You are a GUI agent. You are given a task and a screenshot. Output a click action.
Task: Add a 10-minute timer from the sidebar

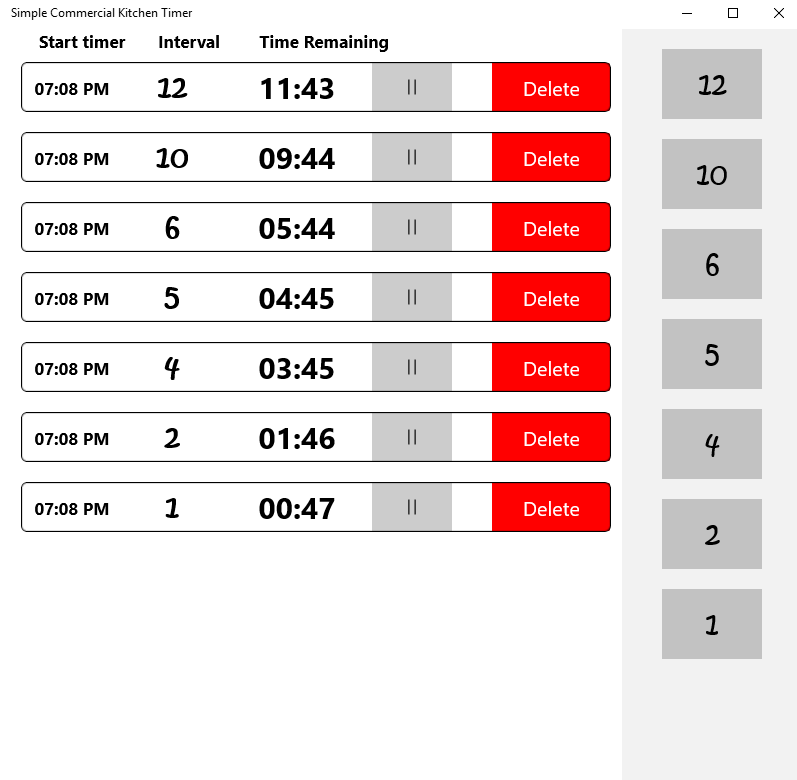click(x=712, y=174)
